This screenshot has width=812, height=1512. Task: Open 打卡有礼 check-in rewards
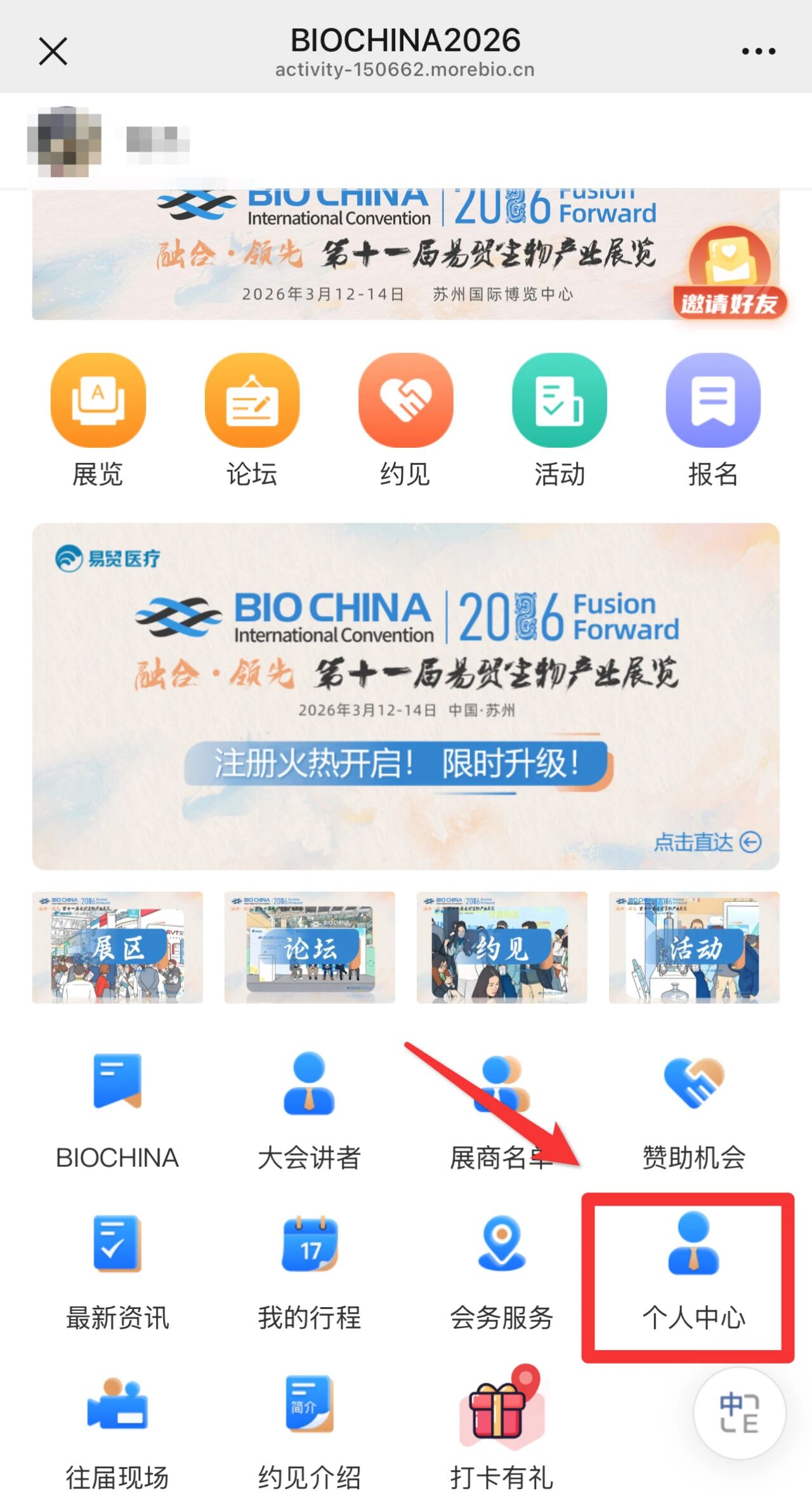pyautogui.click(x=501, y=1430)
